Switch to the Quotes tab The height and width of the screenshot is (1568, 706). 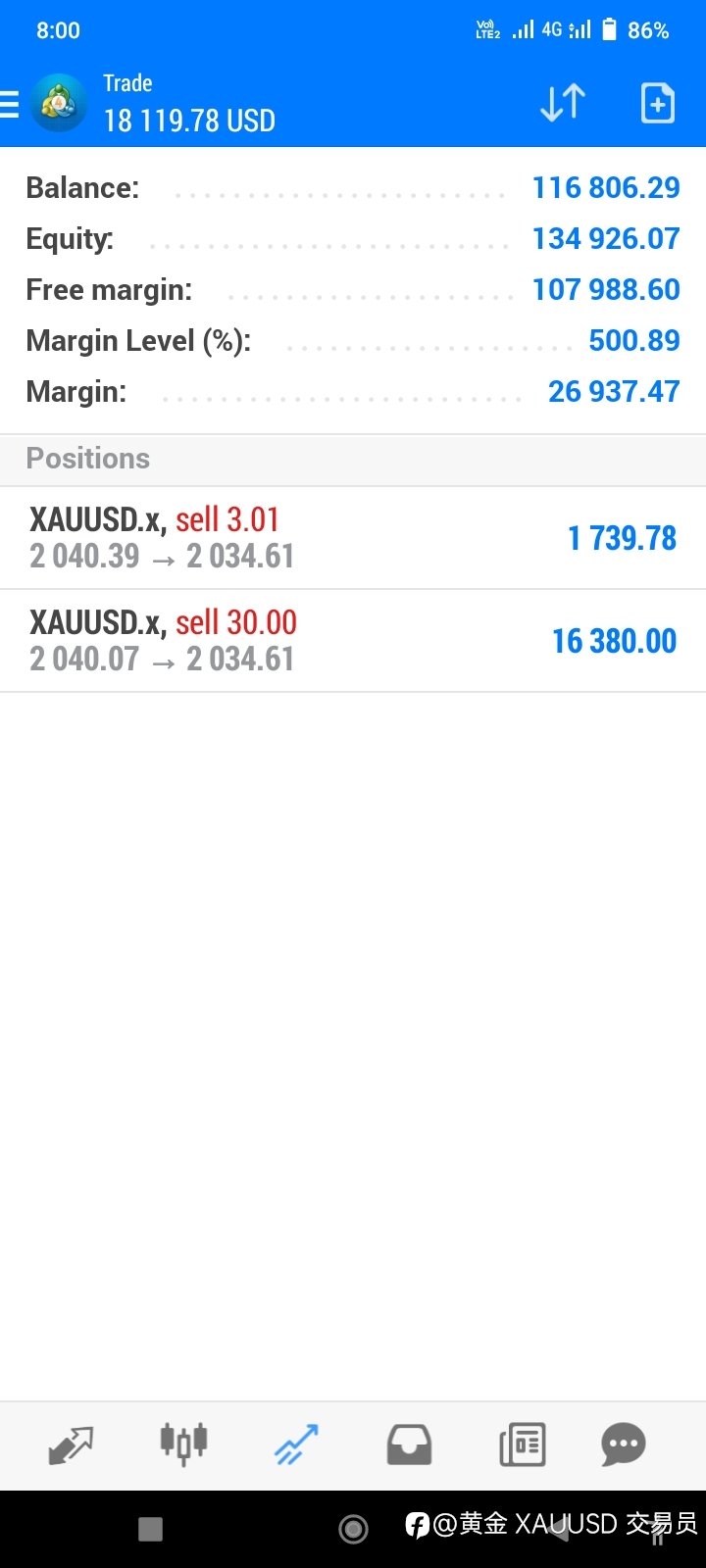coord(71,1445)
